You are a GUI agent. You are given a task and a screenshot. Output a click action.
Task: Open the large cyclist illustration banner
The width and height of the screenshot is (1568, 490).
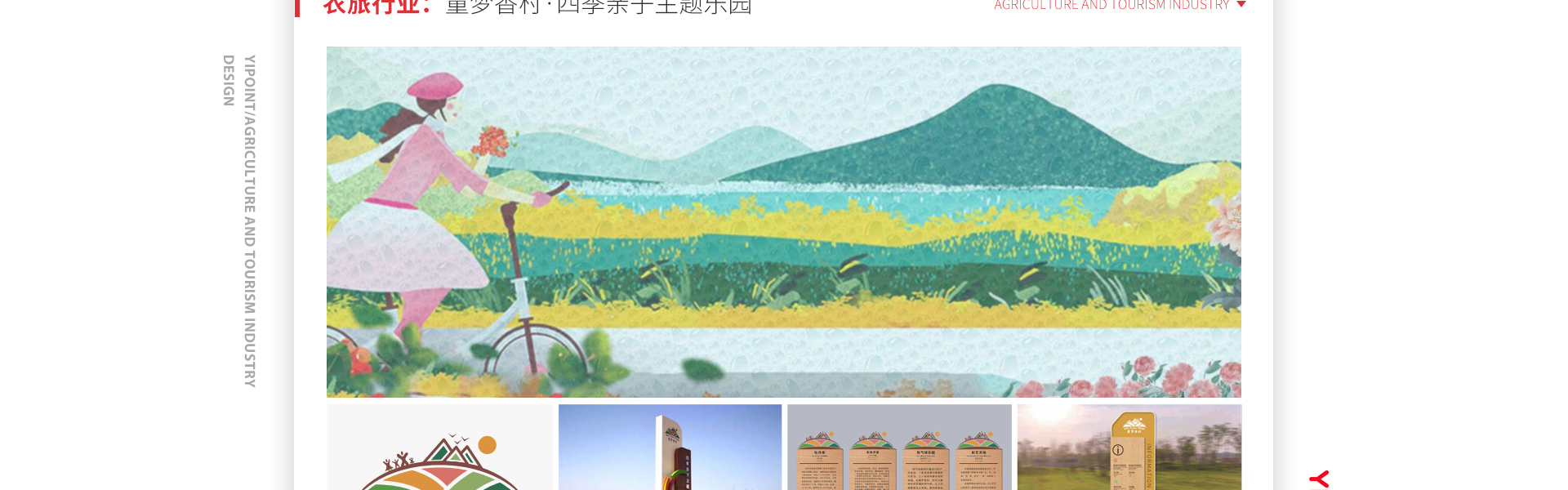pos(783,221)
